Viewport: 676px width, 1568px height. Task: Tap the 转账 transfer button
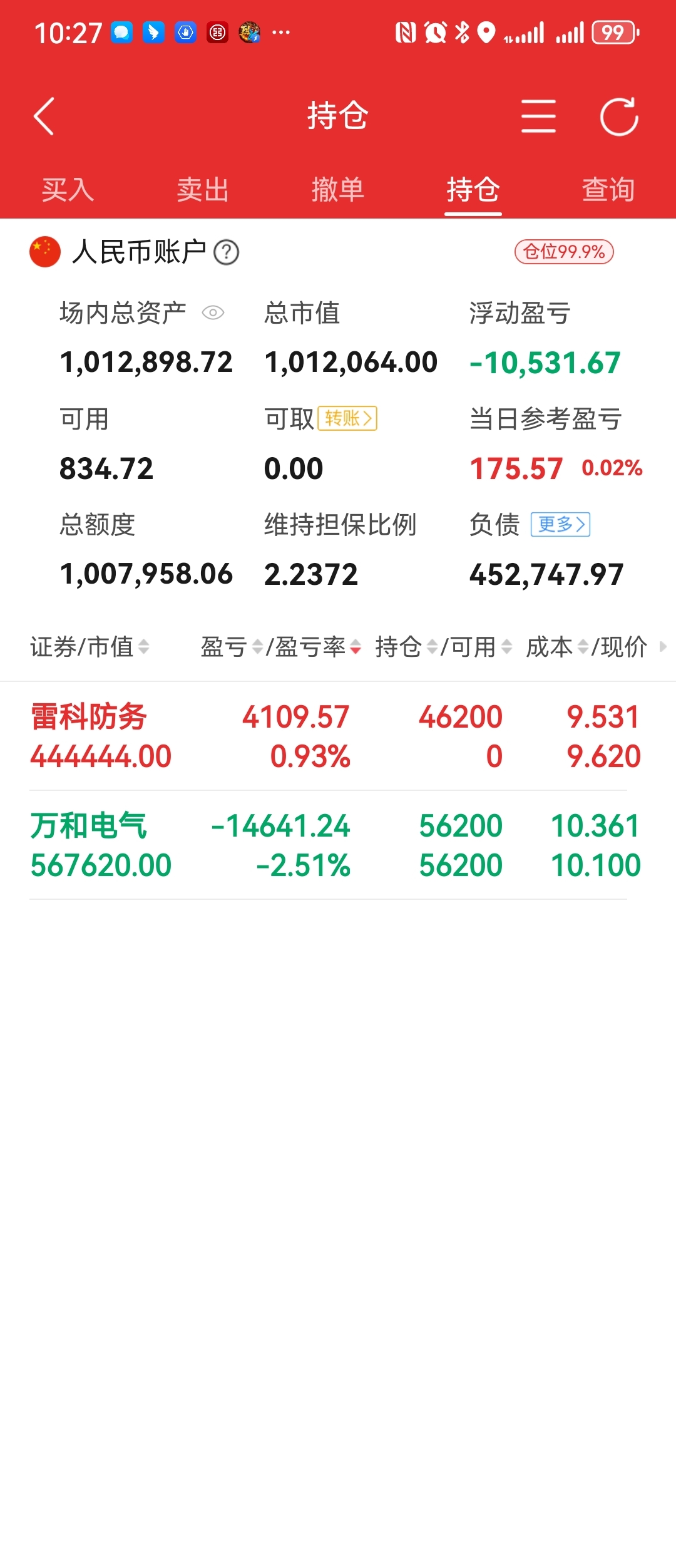(x=347, y=418)
